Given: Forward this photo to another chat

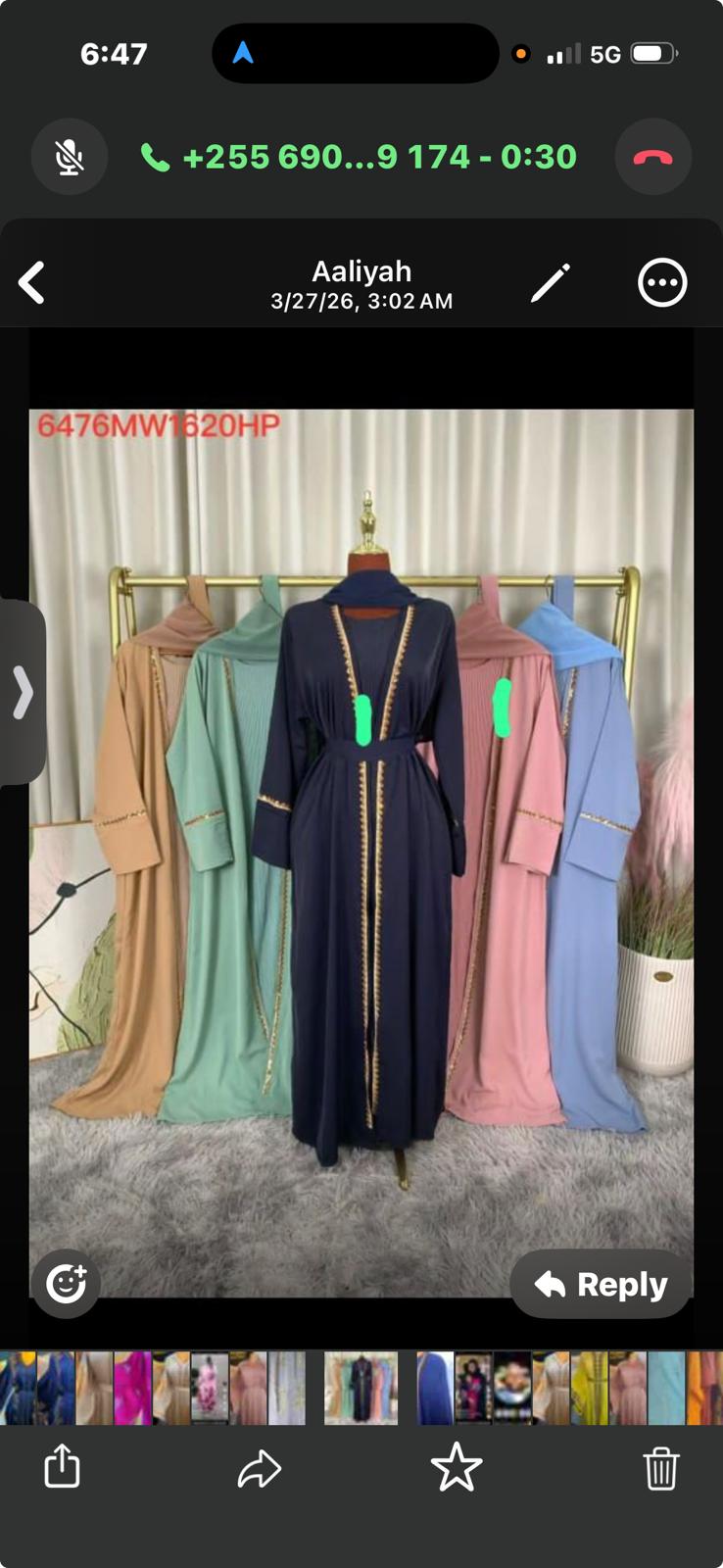Looking at the screenshot, I should [259, 1468].
